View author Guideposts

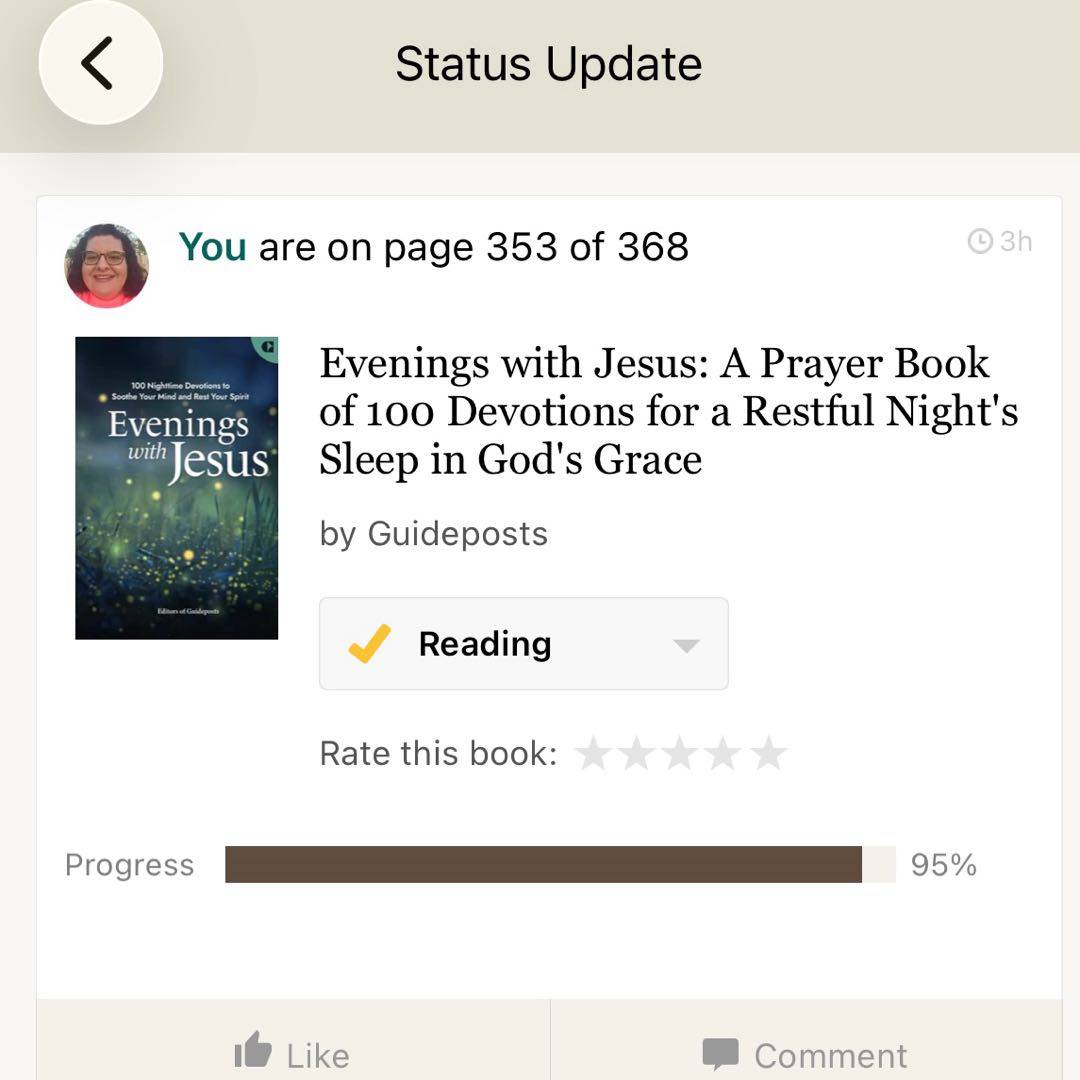[457, 534]
